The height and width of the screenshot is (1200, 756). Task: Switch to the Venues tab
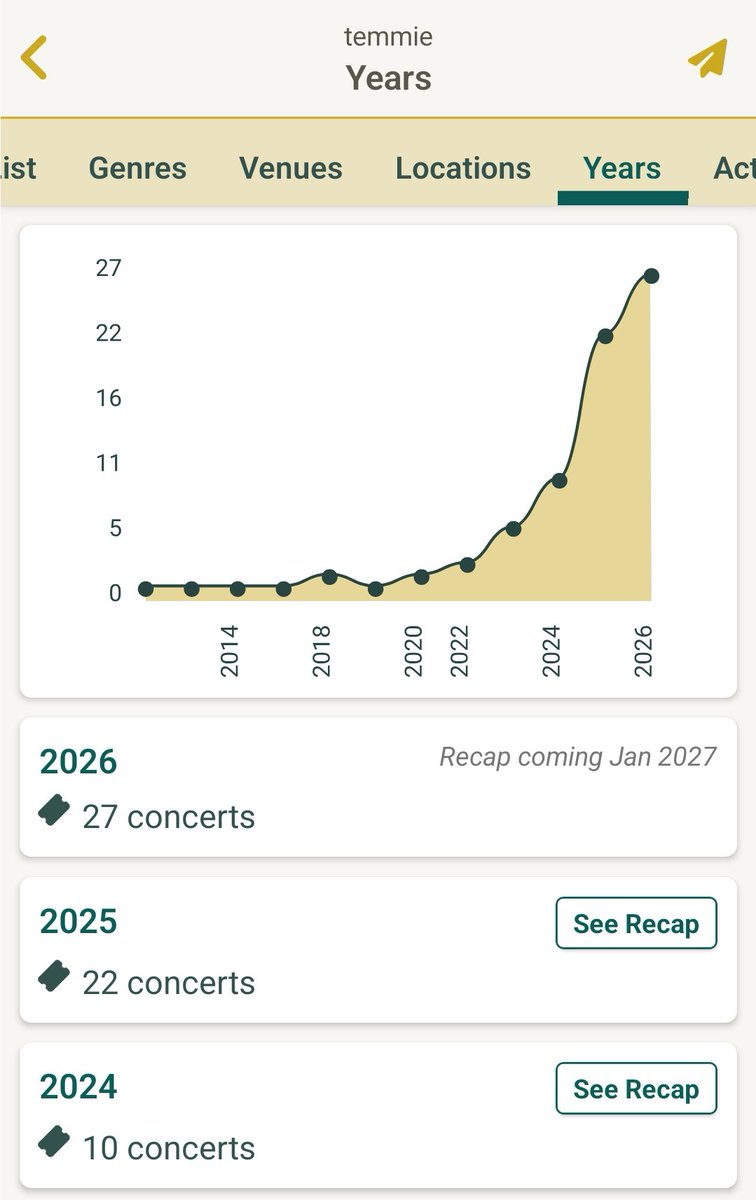(291, 168)
